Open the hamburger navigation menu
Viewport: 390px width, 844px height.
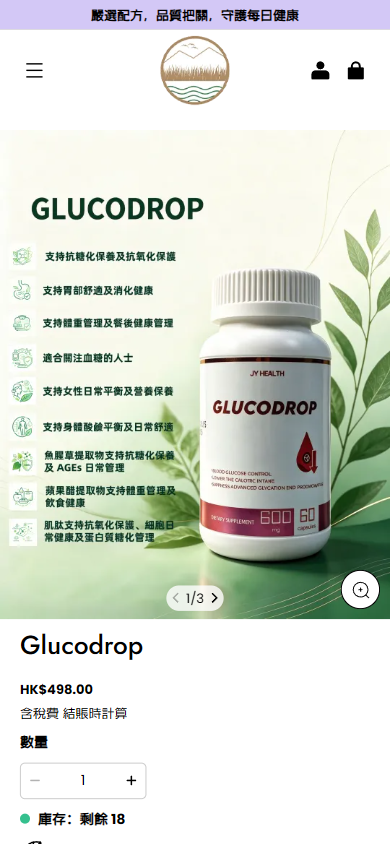[x=34, y=71]
